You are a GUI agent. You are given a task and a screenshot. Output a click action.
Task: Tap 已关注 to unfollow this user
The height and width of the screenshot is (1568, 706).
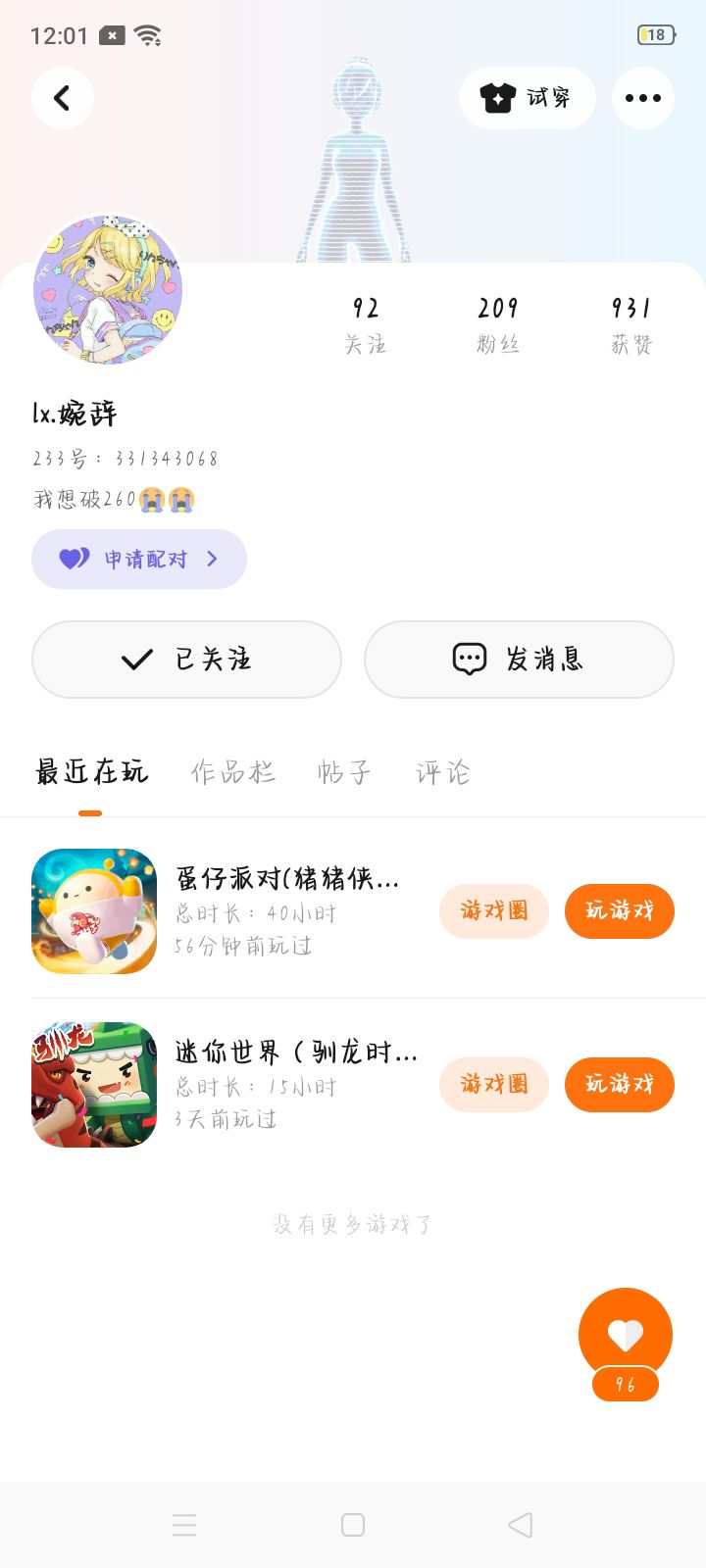tap(186, 660)
